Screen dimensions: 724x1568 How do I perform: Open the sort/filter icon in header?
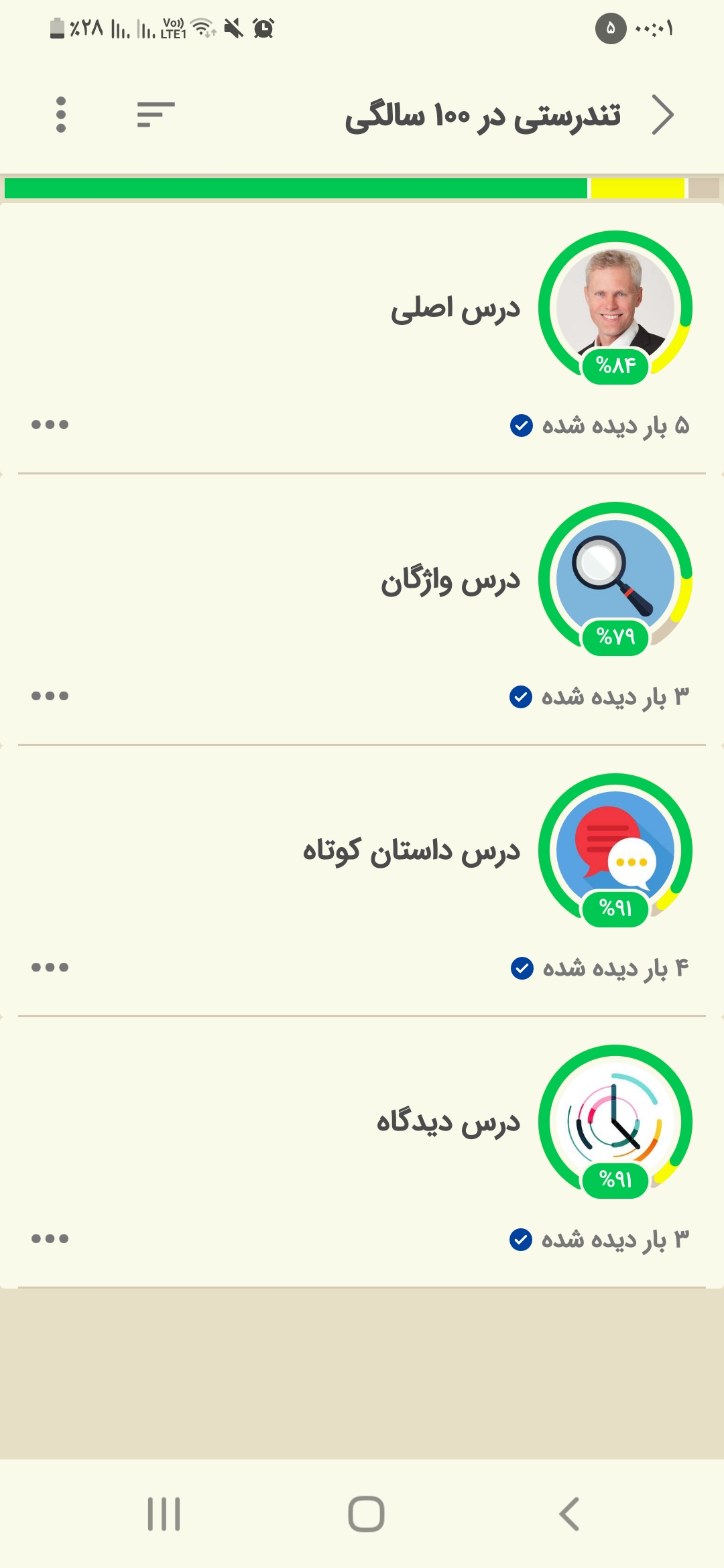click(156, 115)
